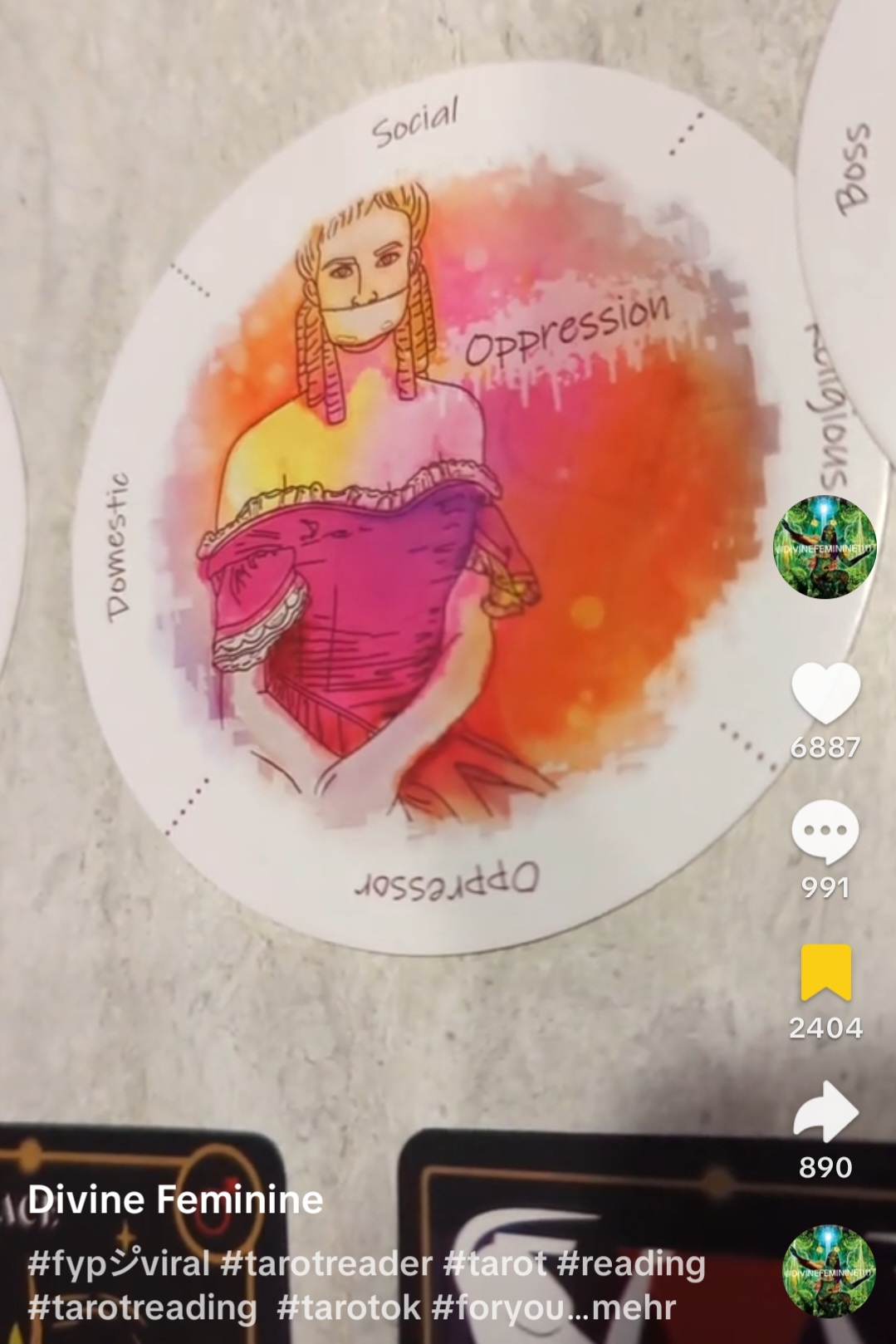Like this video with the heart icon
The image size is (896, 1344).
coord(825,694)
